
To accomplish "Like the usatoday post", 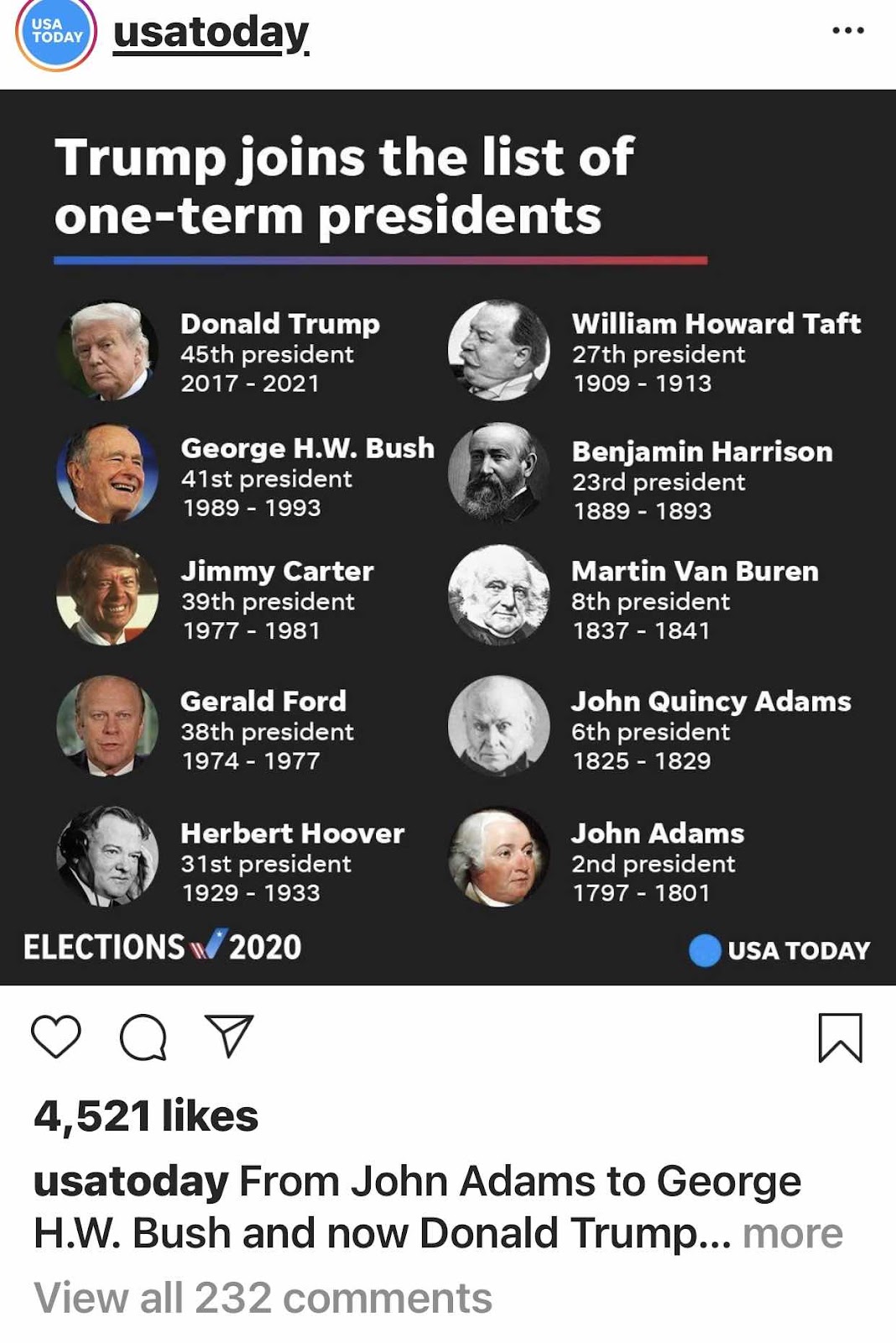I will [56, 1036].
